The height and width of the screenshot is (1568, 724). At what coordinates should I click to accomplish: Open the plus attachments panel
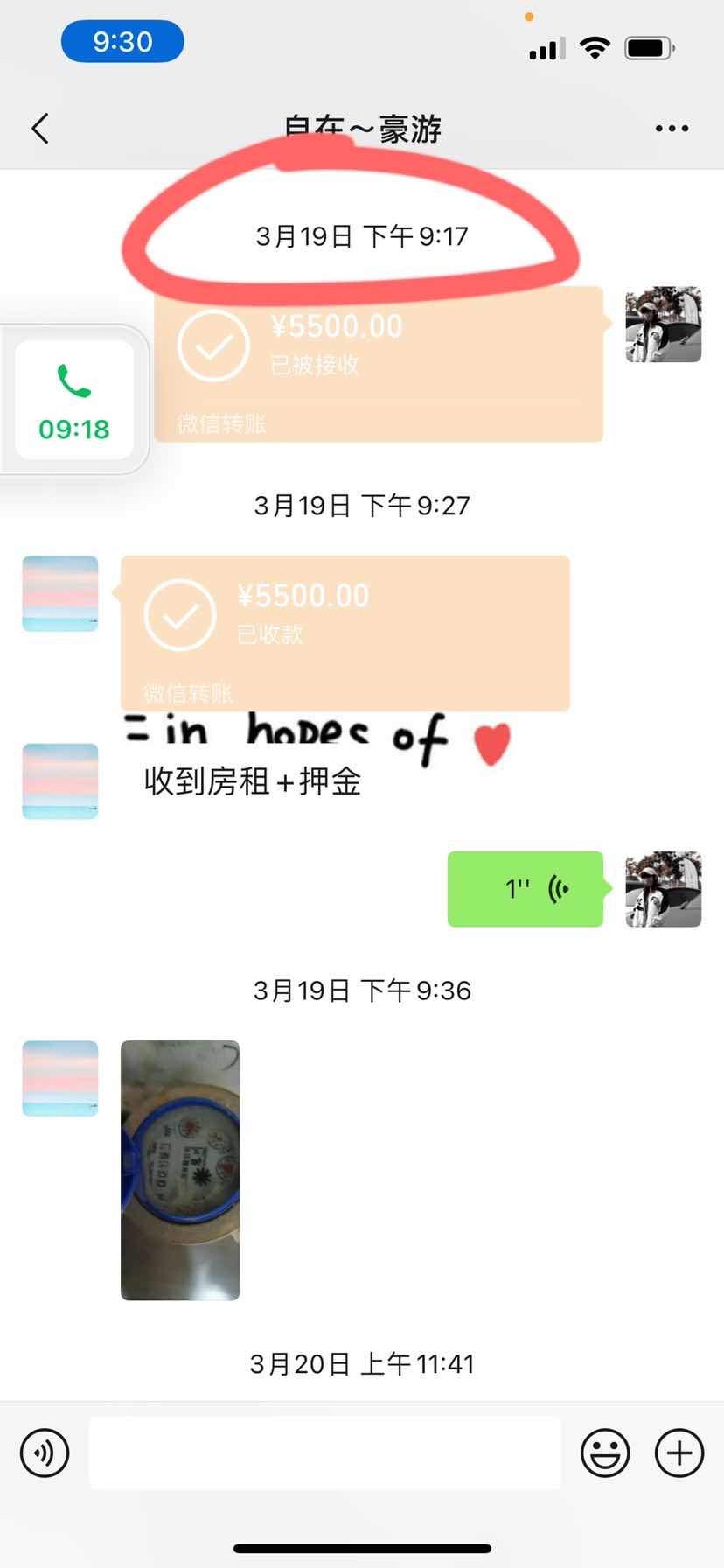point(679,1452)
